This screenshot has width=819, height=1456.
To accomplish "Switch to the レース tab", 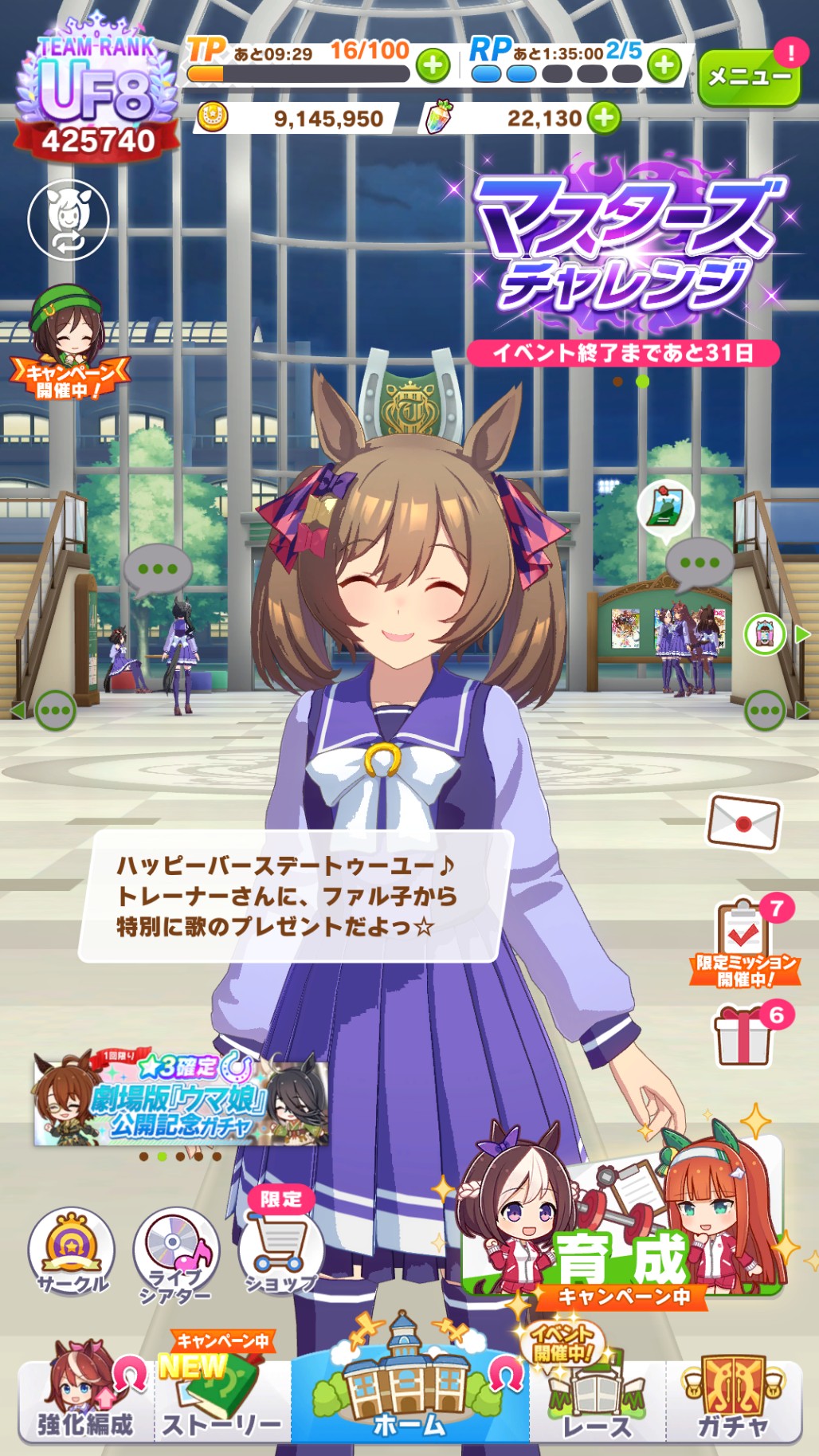I will tap(597, 1391).
